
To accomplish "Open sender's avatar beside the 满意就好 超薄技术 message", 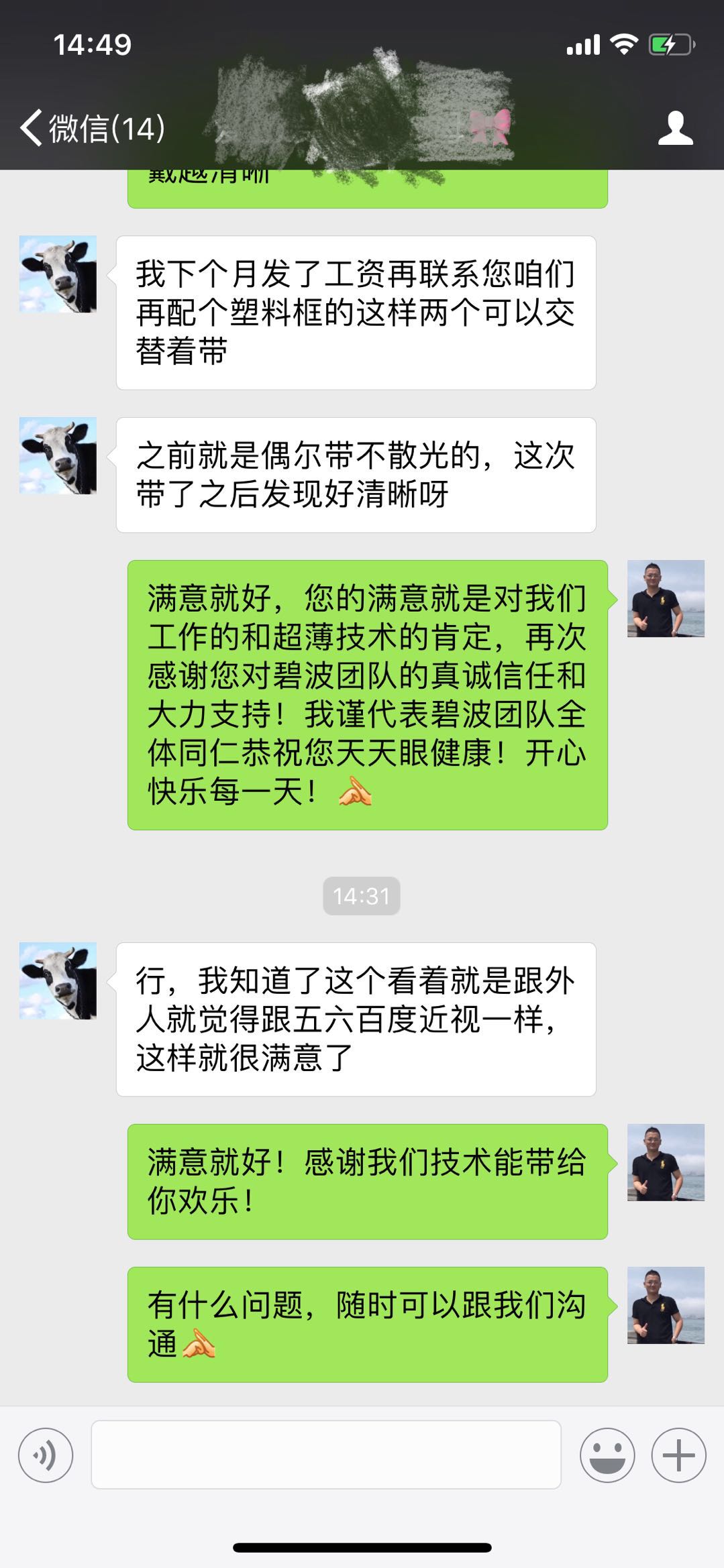I will [666, 598].
